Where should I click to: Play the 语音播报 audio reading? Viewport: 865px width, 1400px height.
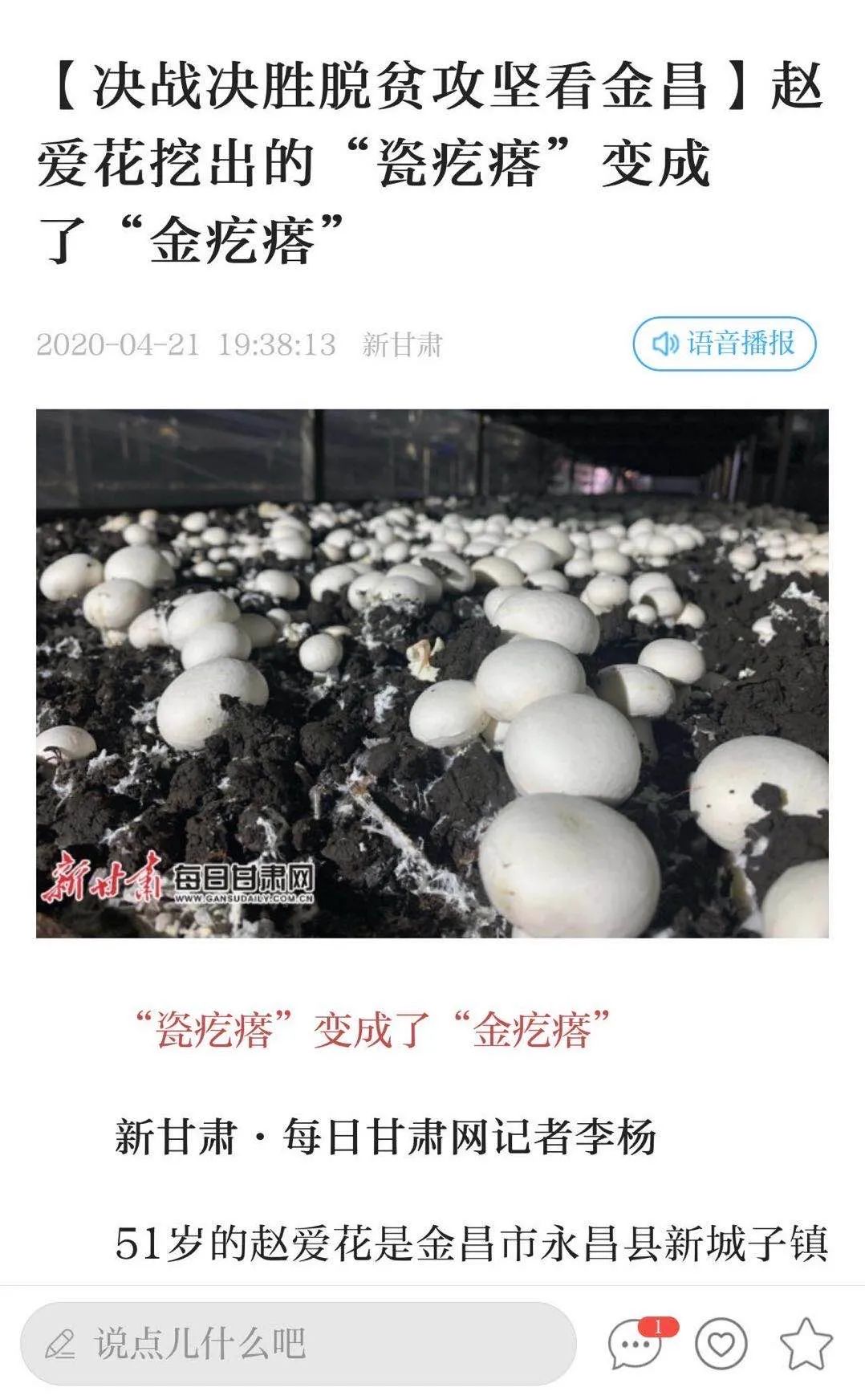click(724, 344)
